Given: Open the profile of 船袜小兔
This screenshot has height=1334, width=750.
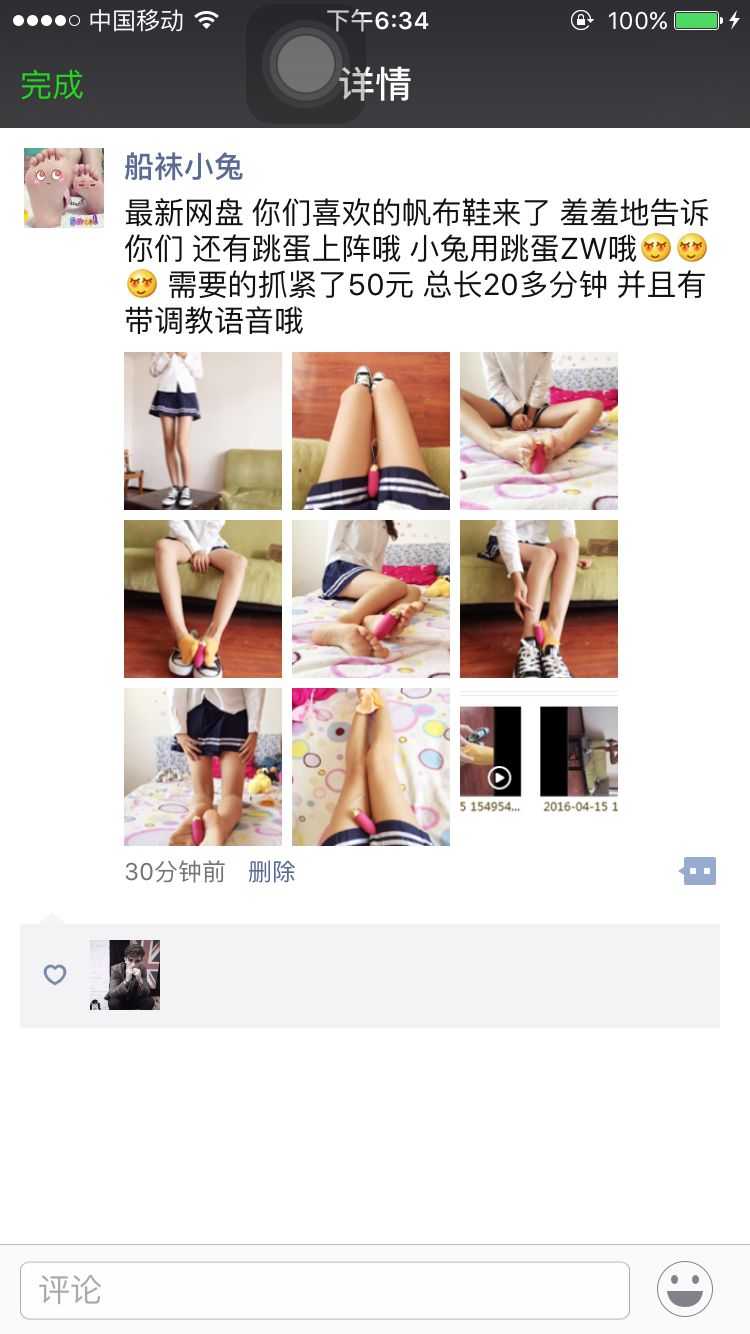Looking at the screenshot, I should (x=184, y=166).
